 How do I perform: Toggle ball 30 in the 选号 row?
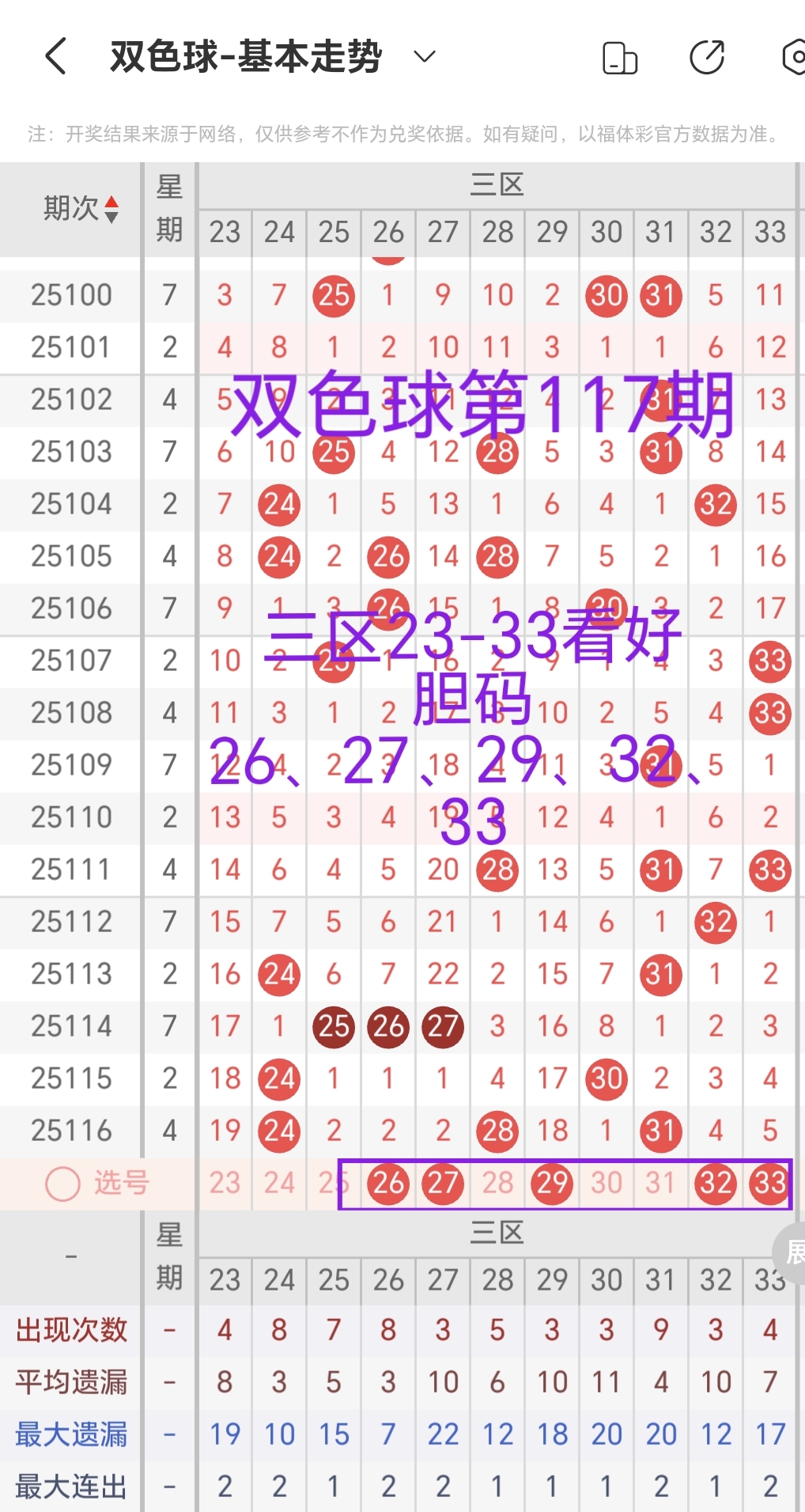pyautogui.click(x=606, y=1182)
